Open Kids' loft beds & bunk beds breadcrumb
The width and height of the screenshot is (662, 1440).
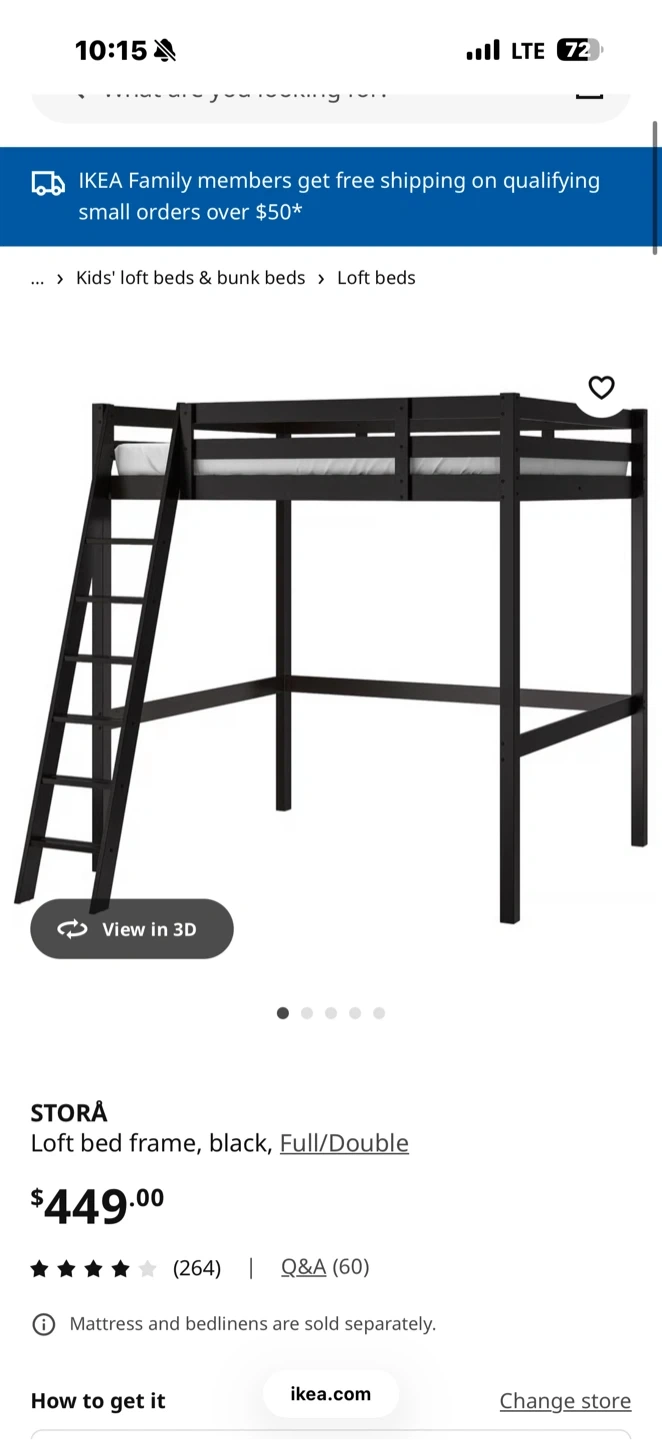(x=191, y=278)
